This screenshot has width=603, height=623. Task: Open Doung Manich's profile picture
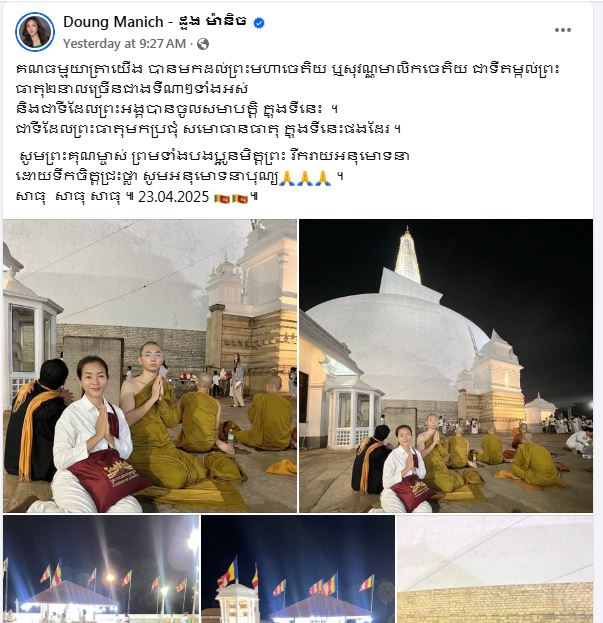coord(35,32)
